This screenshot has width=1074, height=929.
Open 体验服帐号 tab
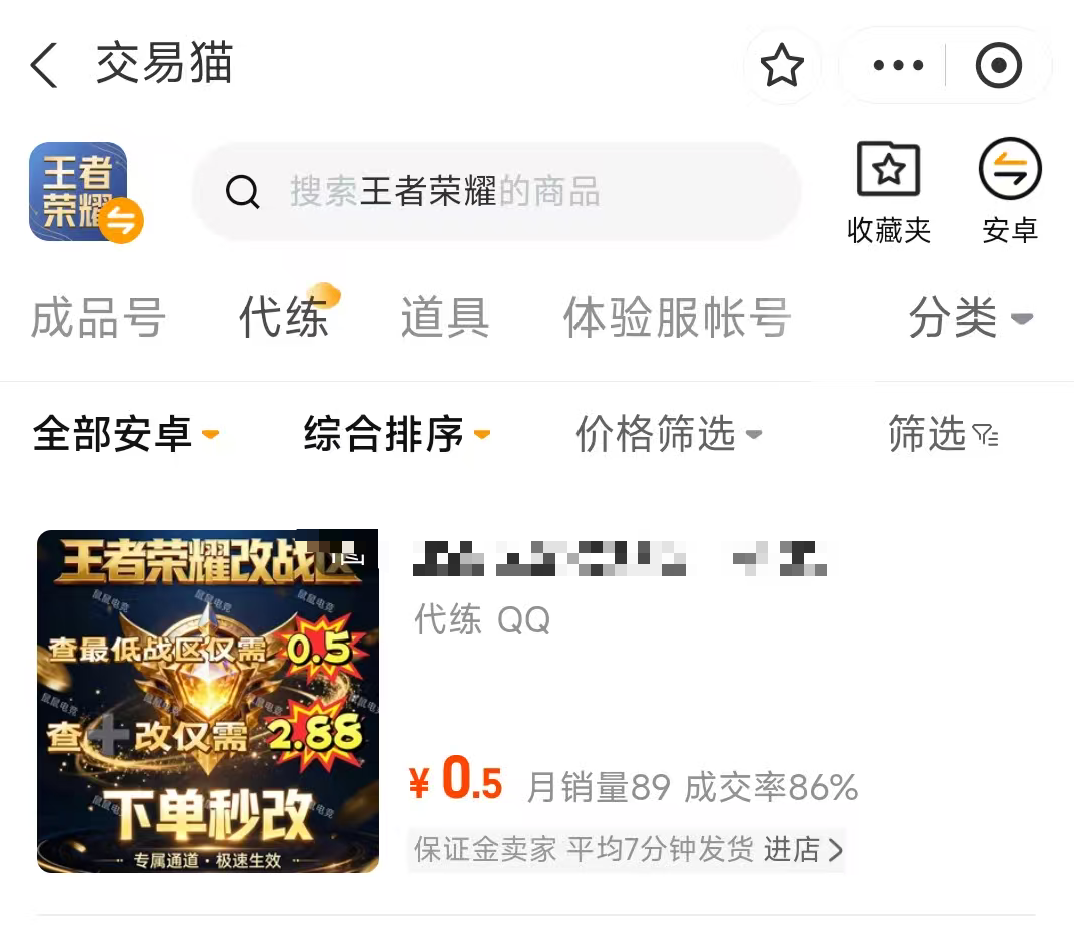click(x=677, y=319)
